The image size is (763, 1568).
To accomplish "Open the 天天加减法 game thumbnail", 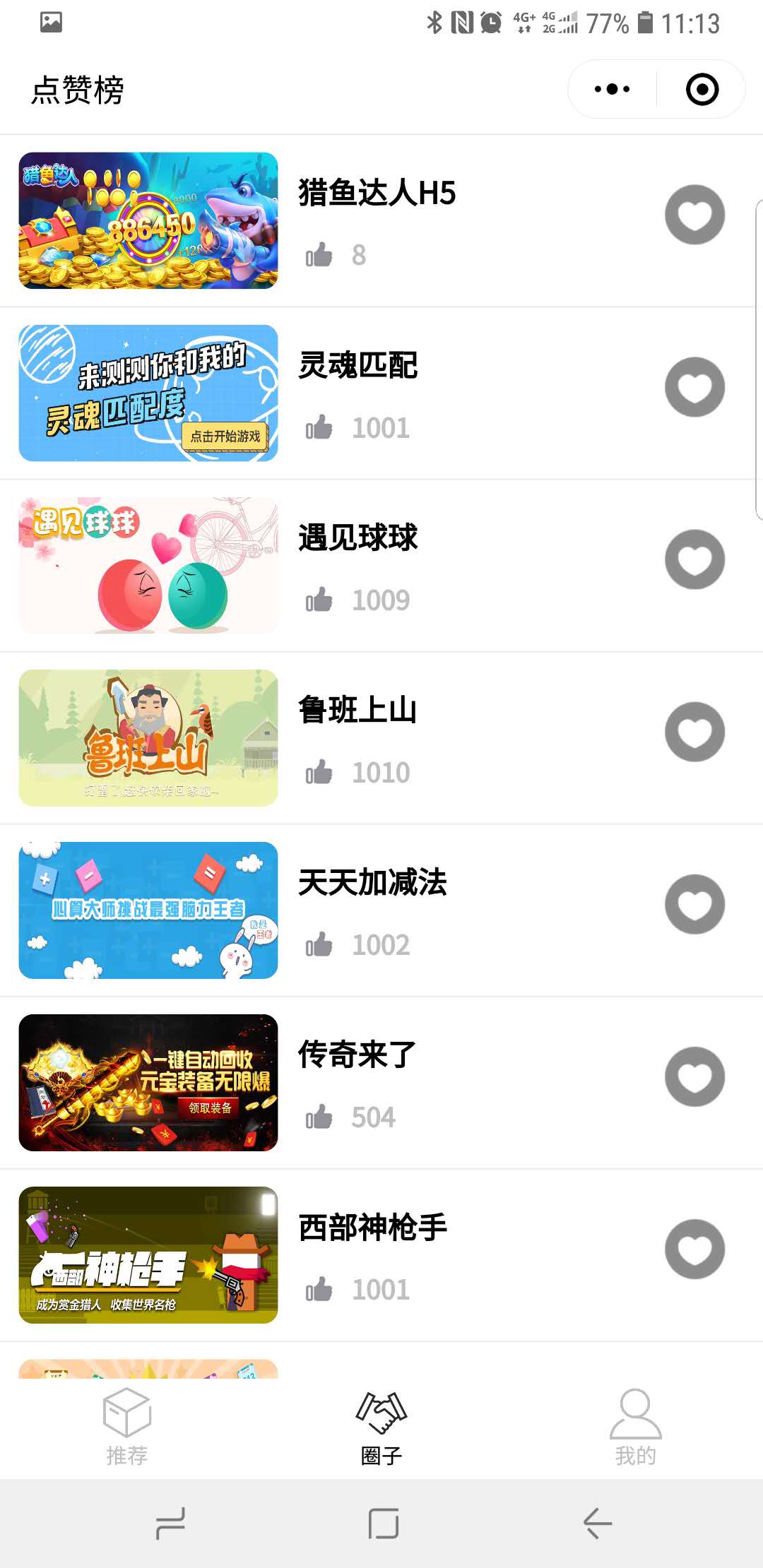I will point(148,910).
